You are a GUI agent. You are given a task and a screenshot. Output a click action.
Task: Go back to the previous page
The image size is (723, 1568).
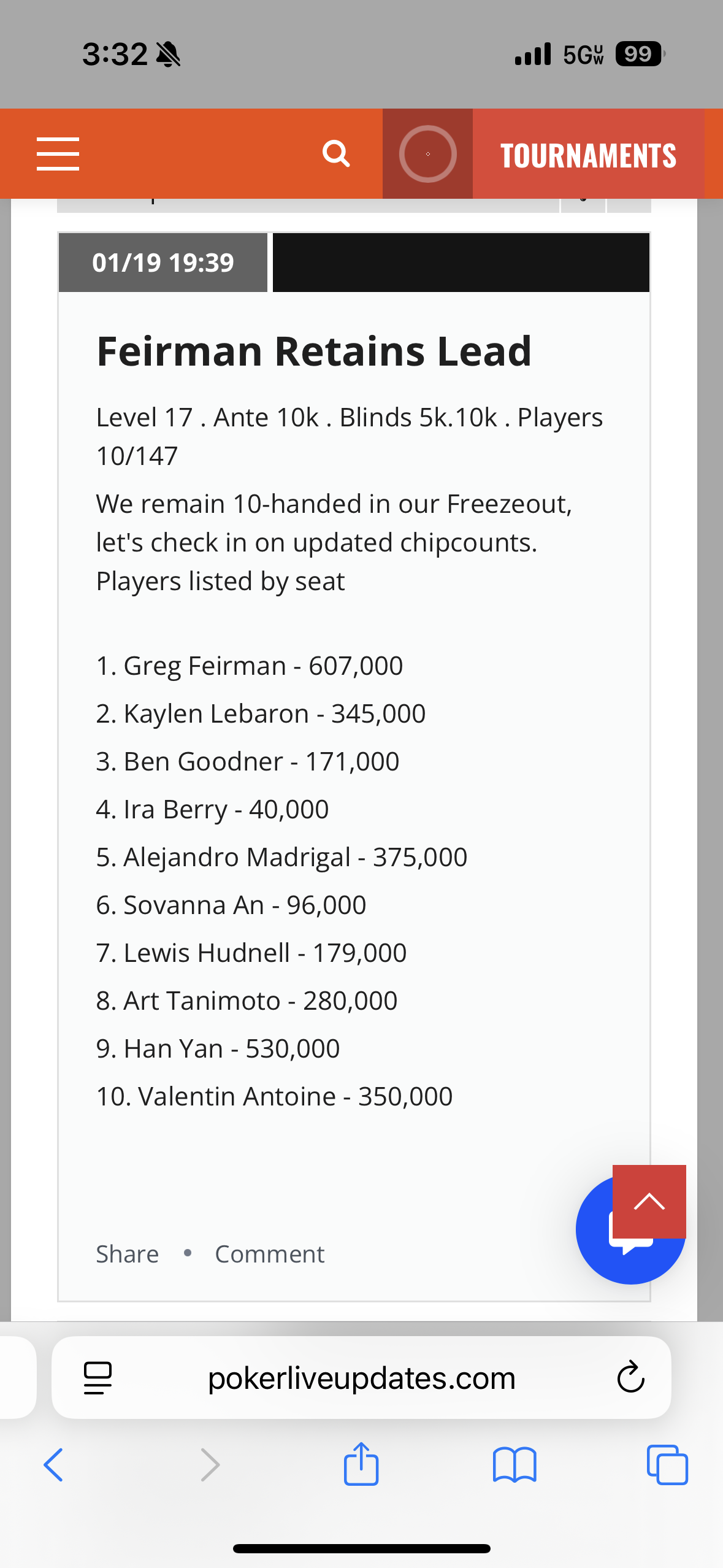[53, 1465]
